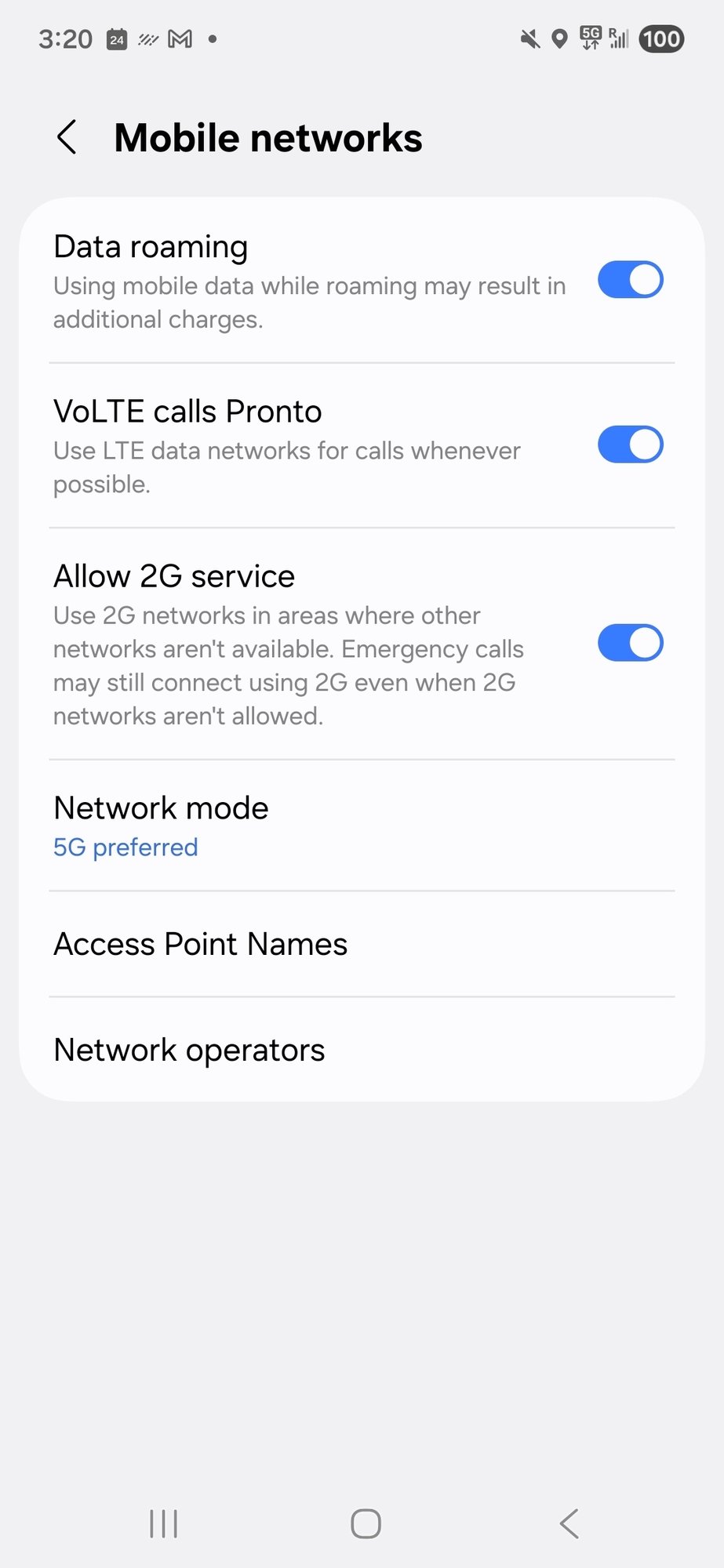Tap the calendar notification icon
The height and width of the screenshot is (1568, 724).
(x=118, y=38)
